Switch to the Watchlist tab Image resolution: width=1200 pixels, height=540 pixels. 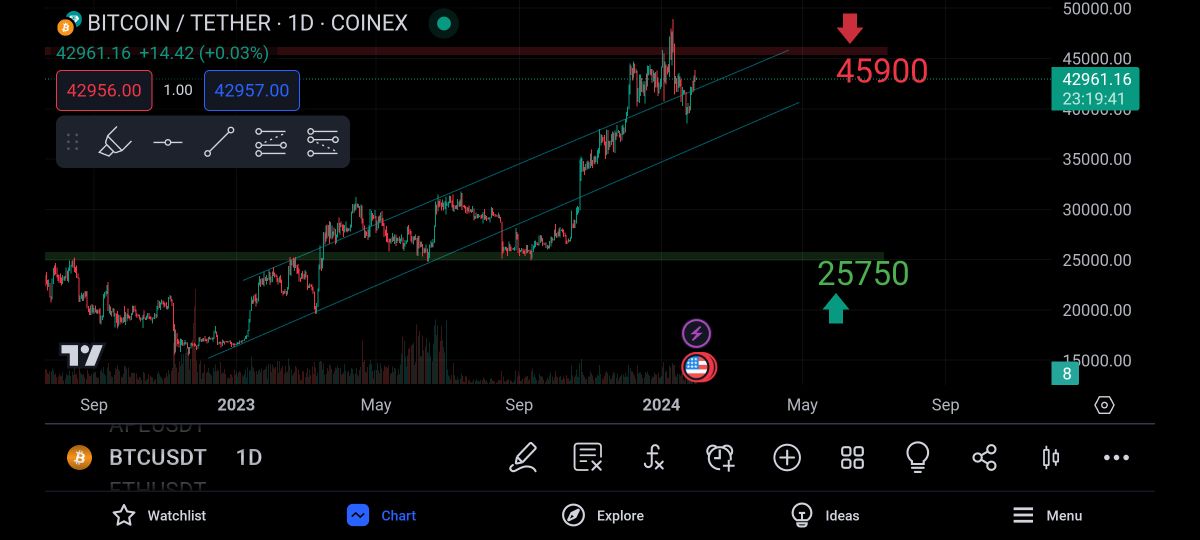pyautogui.click(x=159, y=515)
